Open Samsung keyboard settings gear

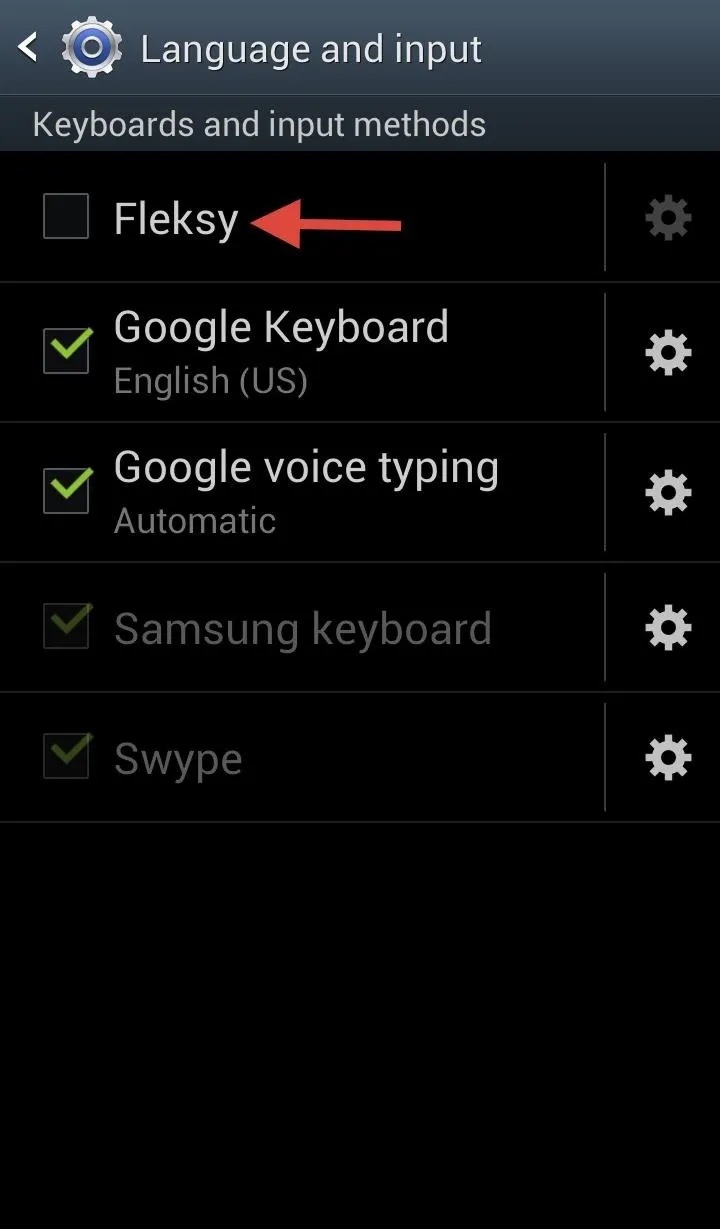668,627
